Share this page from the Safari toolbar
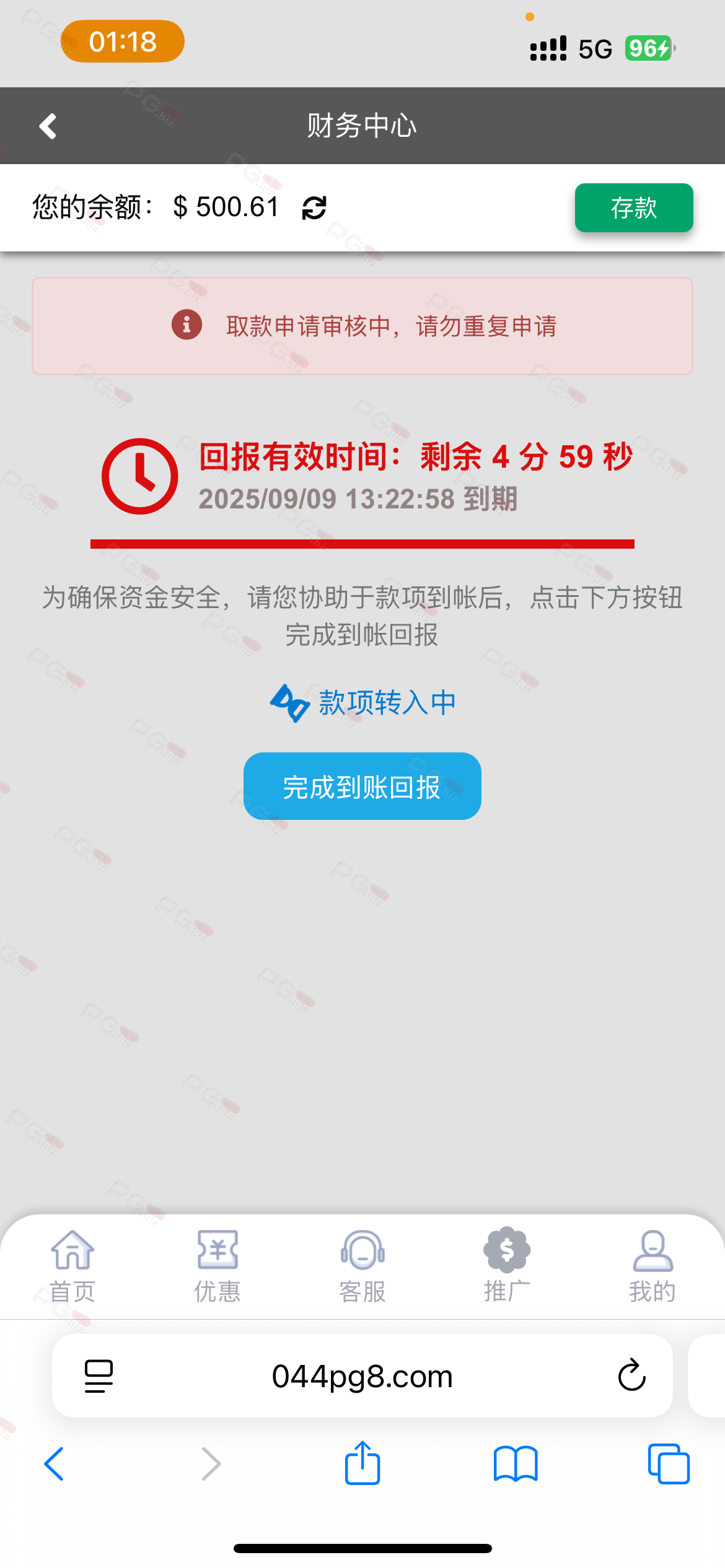725x1568 pixels. coord(362,1464)
